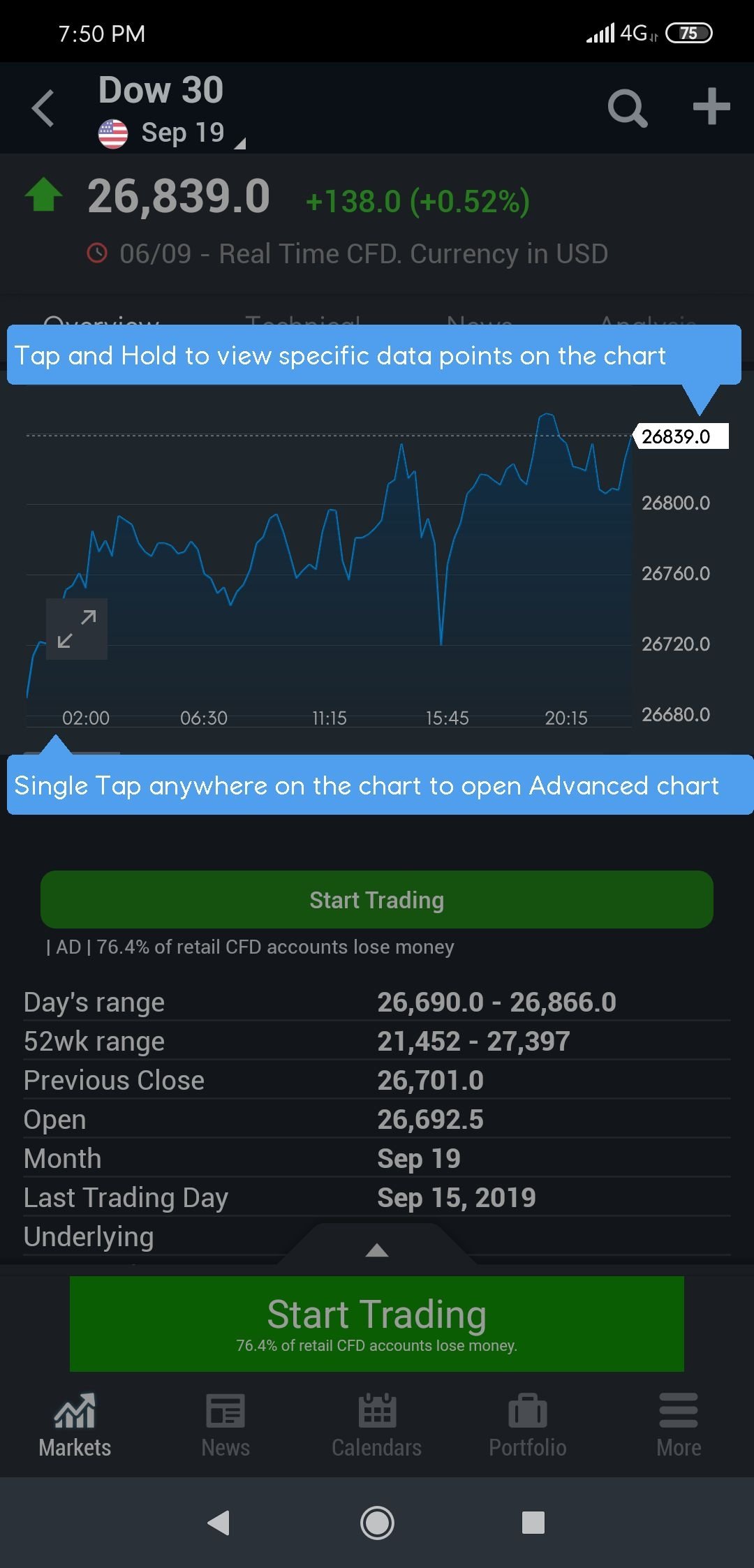Open the large Start Trading banner
The height and width of the screenshot is (1568, 754).
[377, 1324]
